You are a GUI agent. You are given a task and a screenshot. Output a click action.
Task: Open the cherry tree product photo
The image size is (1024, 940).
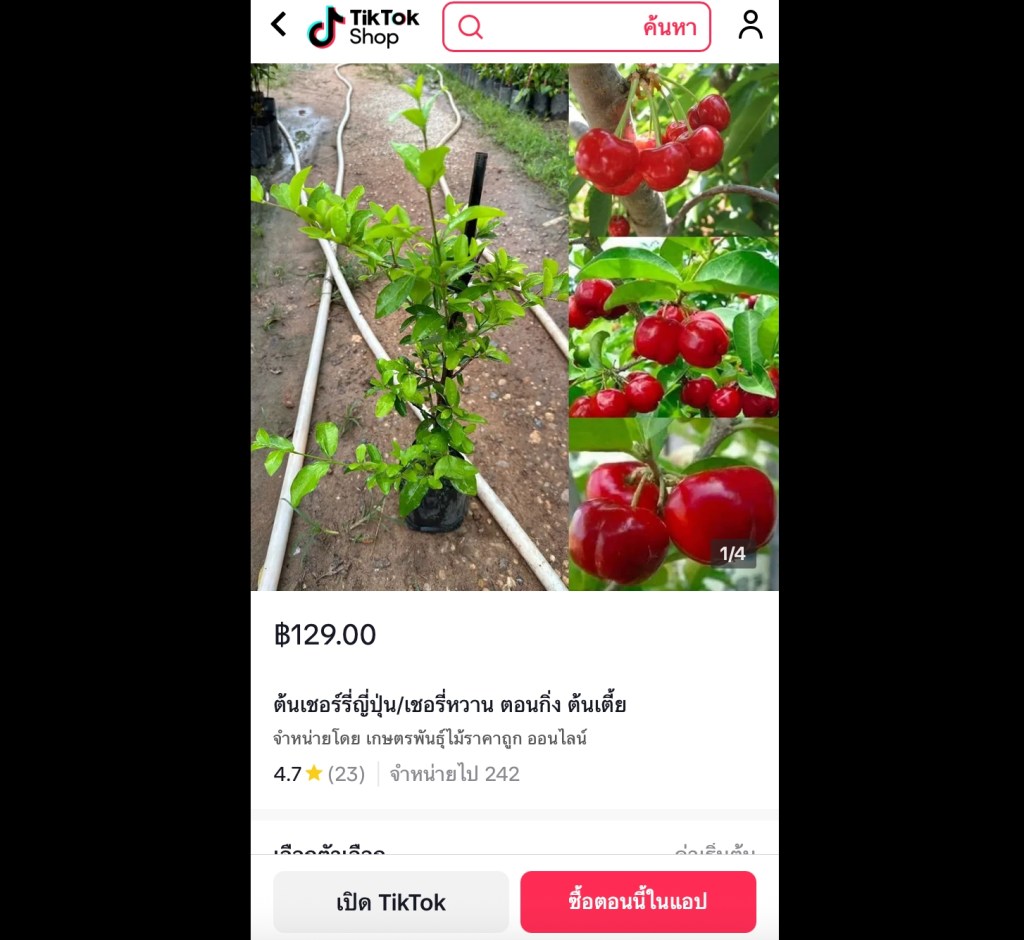514,327
